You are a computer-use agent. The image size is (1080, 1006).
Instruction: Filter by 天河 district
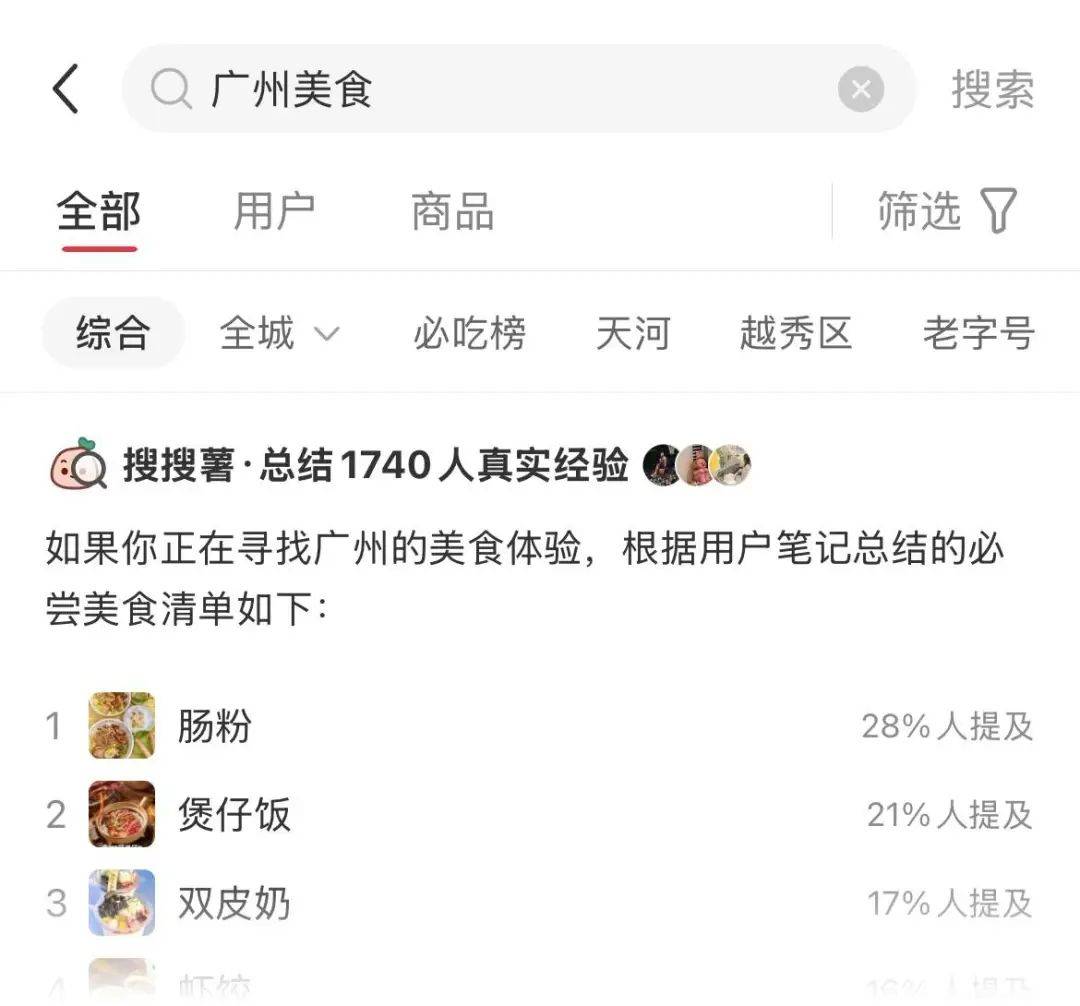[x=632, y=332]
